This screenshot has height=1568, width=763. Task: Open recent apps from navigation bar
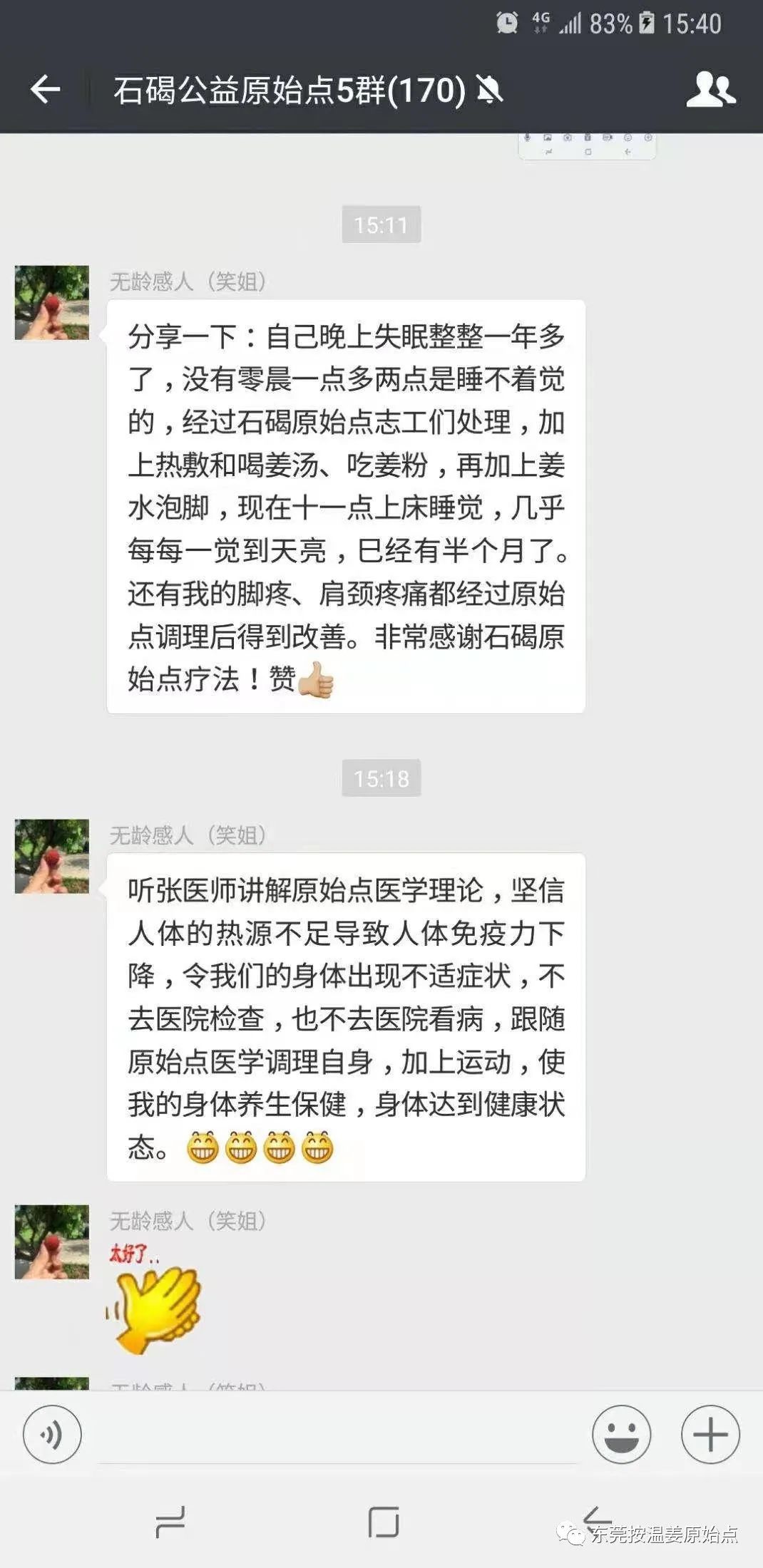[170, 1521]
